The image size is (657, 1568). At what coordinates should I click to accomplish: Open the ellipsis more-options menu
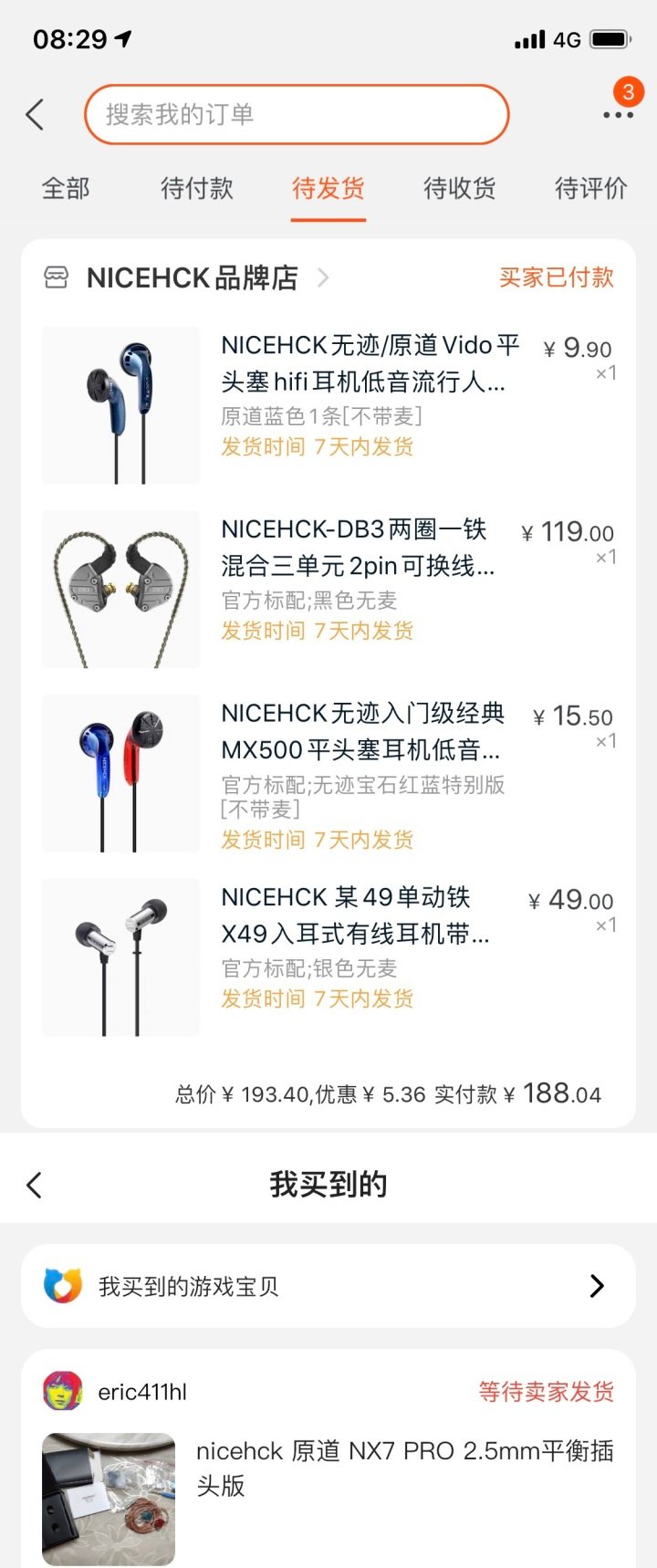coord(619,116)
